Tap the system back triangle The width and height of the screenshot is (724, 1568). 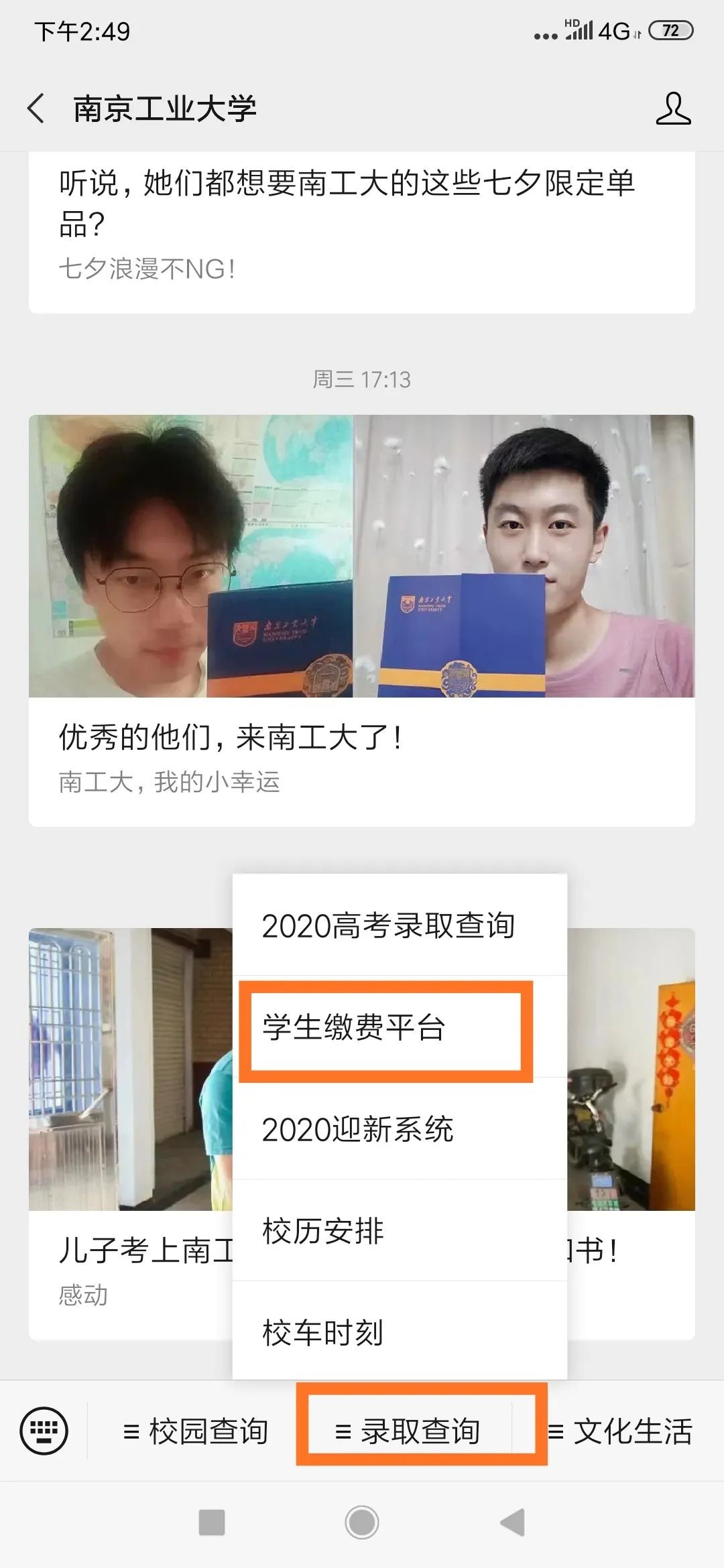coord(513,1522)
